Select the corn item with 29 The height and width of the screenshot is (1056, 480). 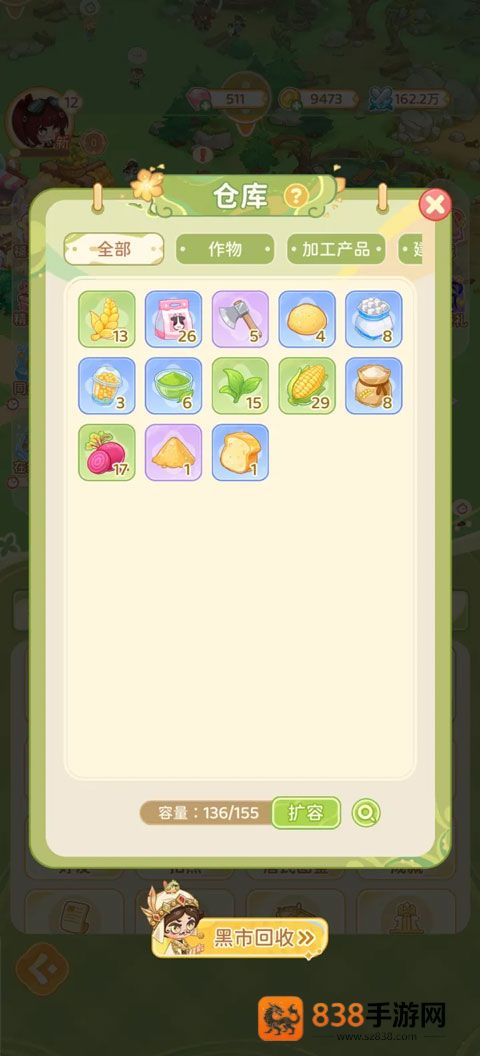pyautogui.click(x=307, y=386)
